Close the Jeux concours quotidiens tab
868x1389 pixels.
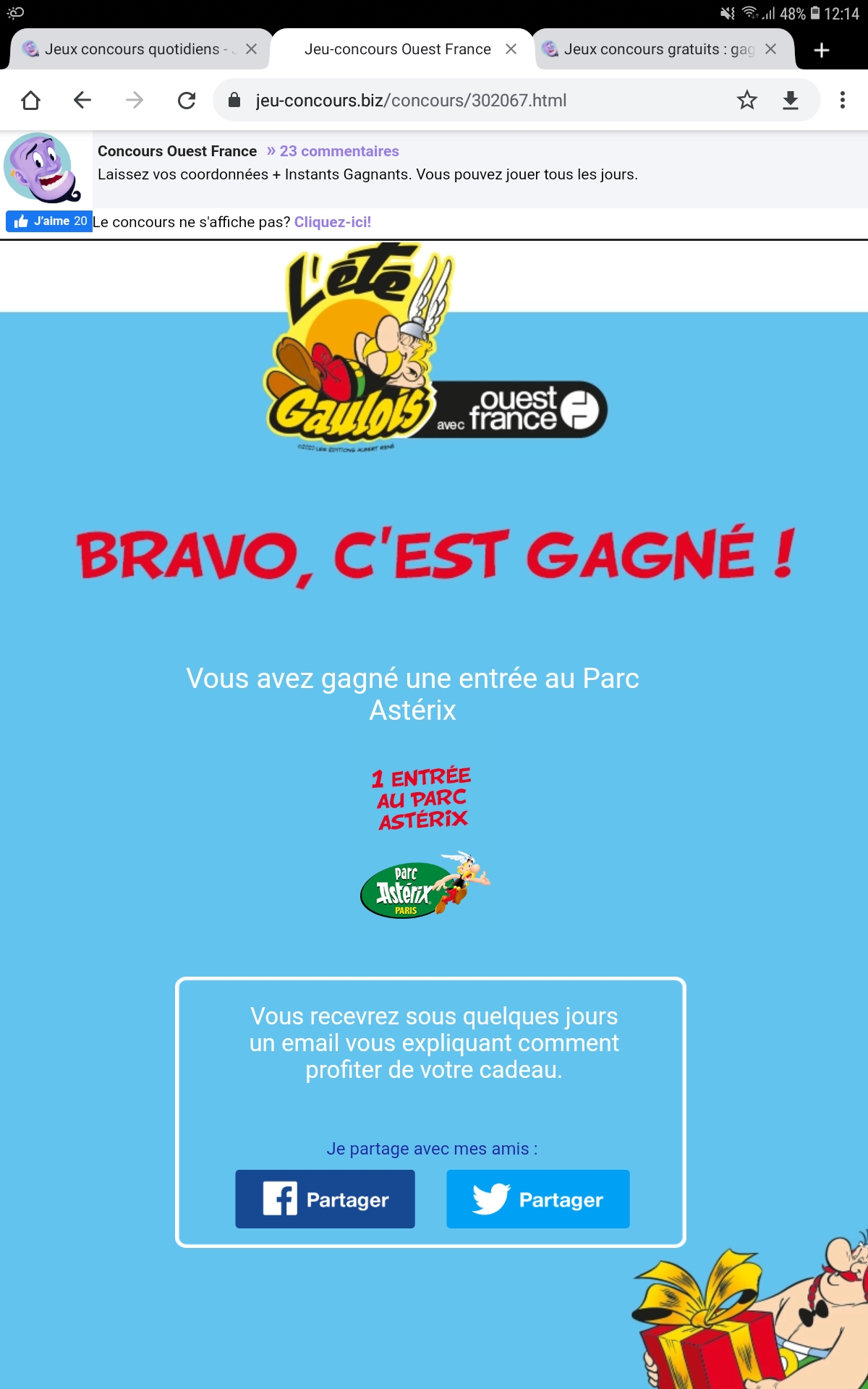251,49
